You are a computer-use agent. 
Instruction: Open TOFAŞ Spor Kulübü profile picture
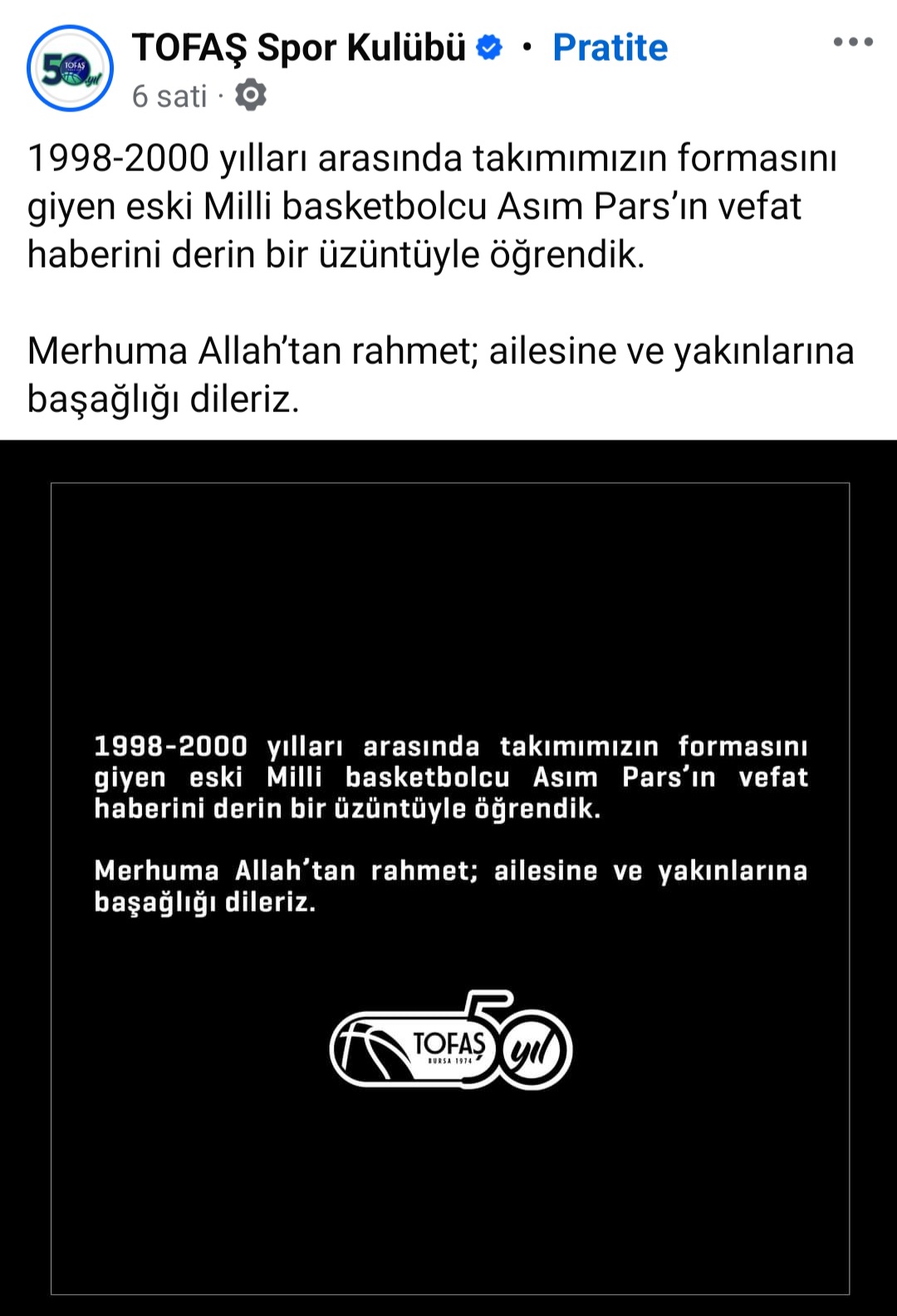click(x=70, y=69)
